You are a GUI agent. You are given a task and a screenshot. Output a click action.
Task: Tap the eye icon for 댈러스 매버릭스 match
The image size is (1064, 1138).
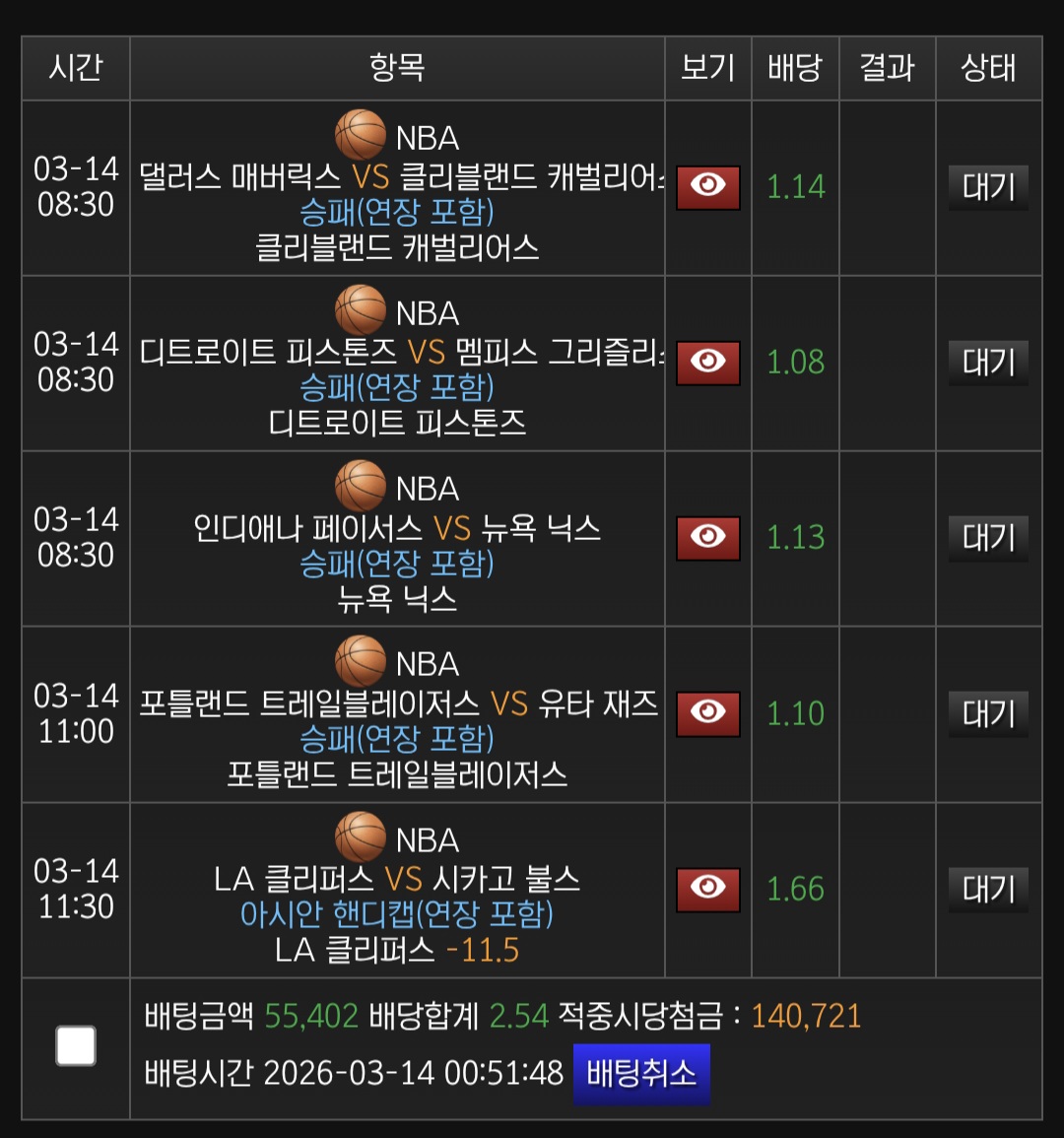tap(707, 186)
